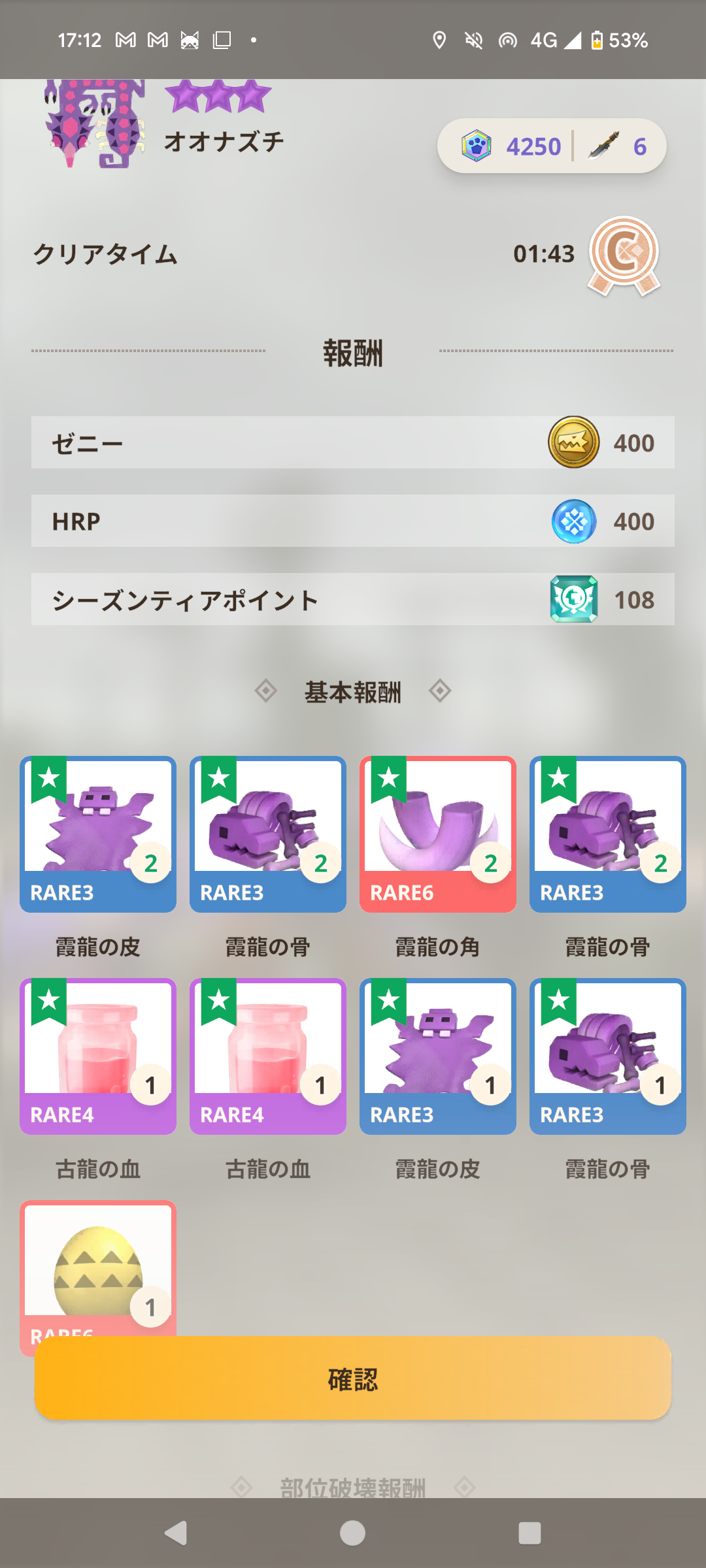The height and width of the screenshot is (1568, 706).
Task: Select the egg reward item card
Action: click(x=98, y=1268)
